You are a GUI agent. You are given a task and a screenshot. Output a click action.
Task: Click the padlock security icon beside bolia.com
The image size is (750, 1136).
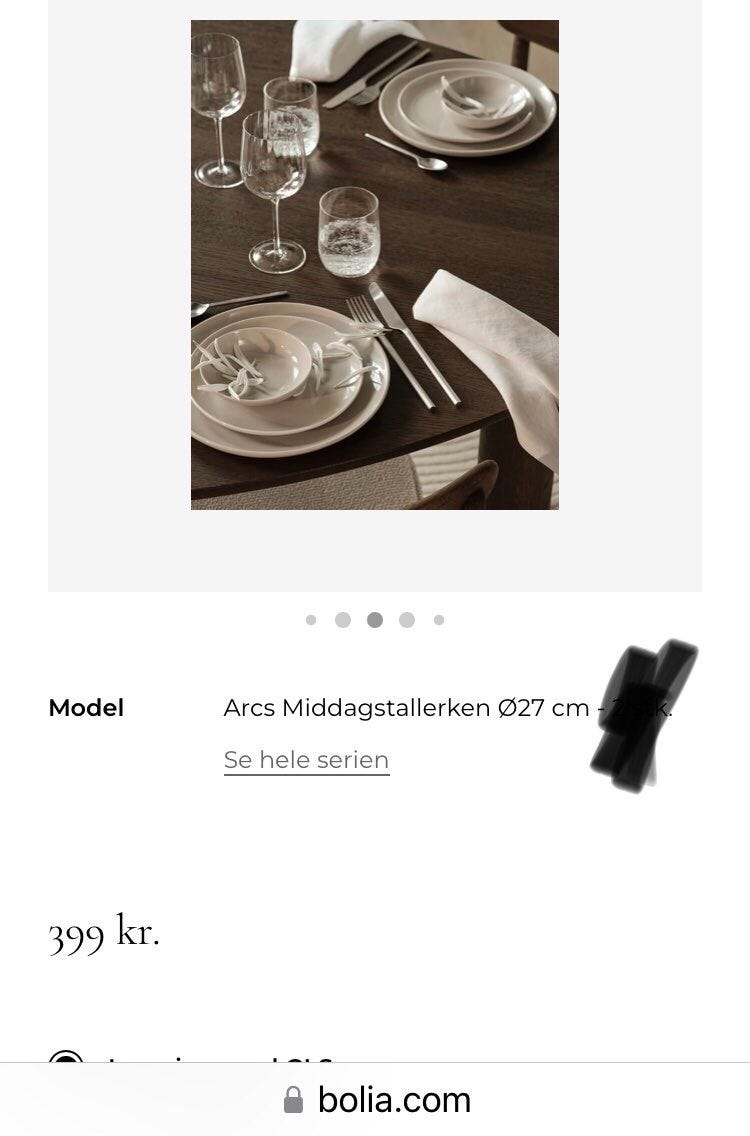coord(291,1099)
